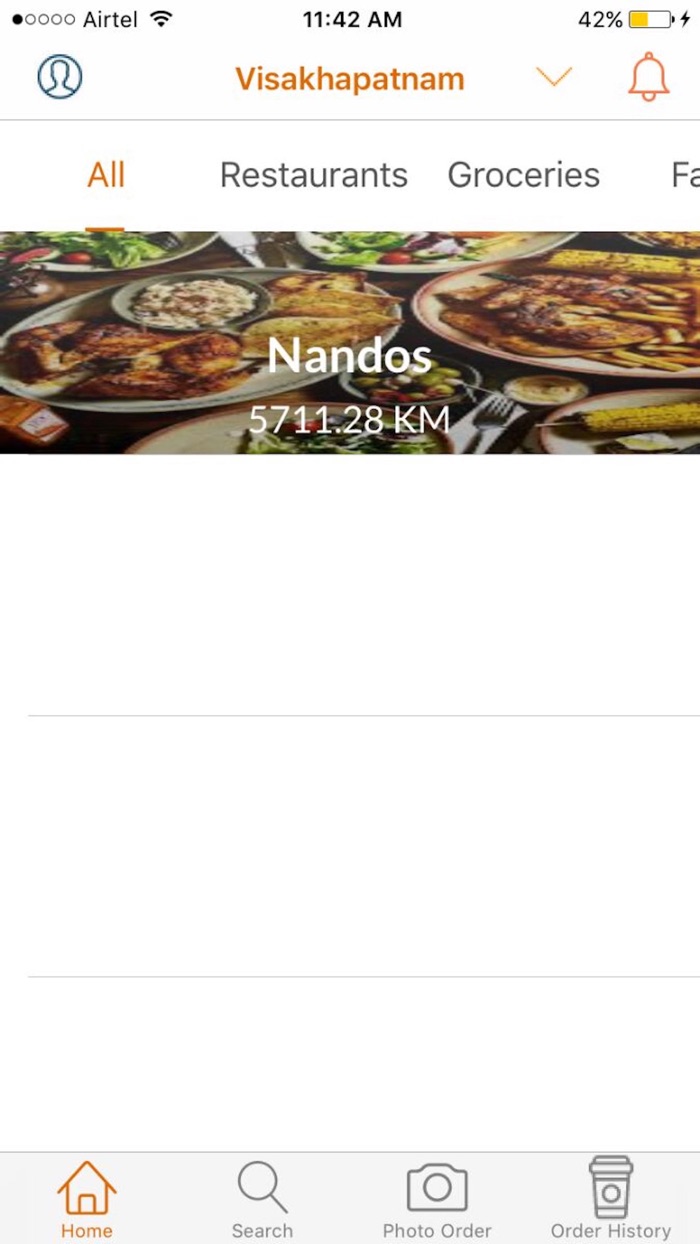Open the Nandos restaurant card

pyautogui.click(x=350, y=343)
